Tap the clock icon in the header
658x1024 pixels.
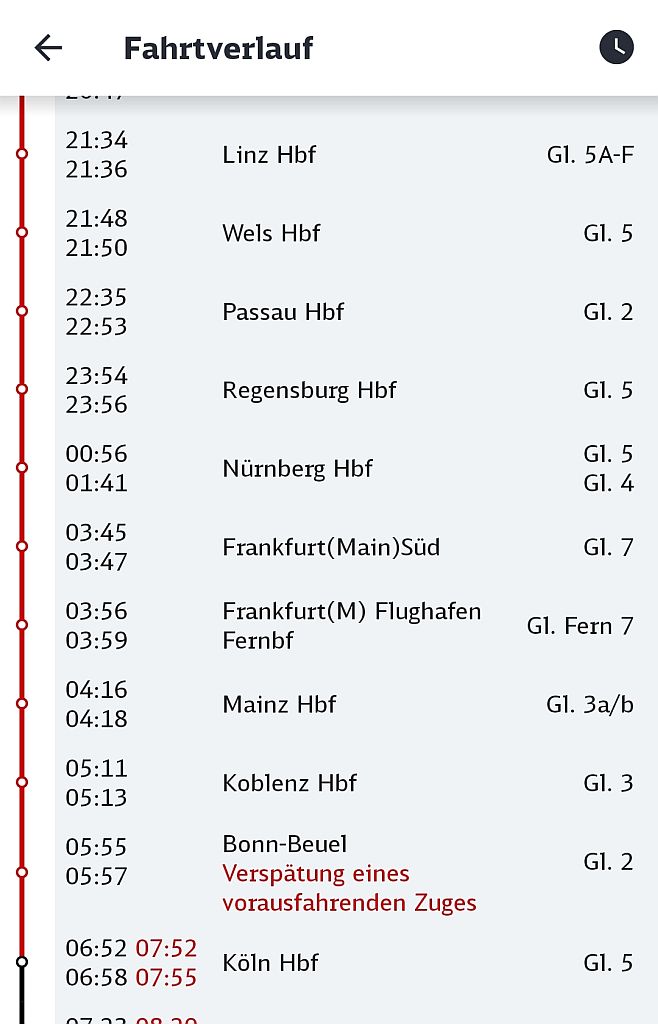pyautogui.click(x=616, y=47)
